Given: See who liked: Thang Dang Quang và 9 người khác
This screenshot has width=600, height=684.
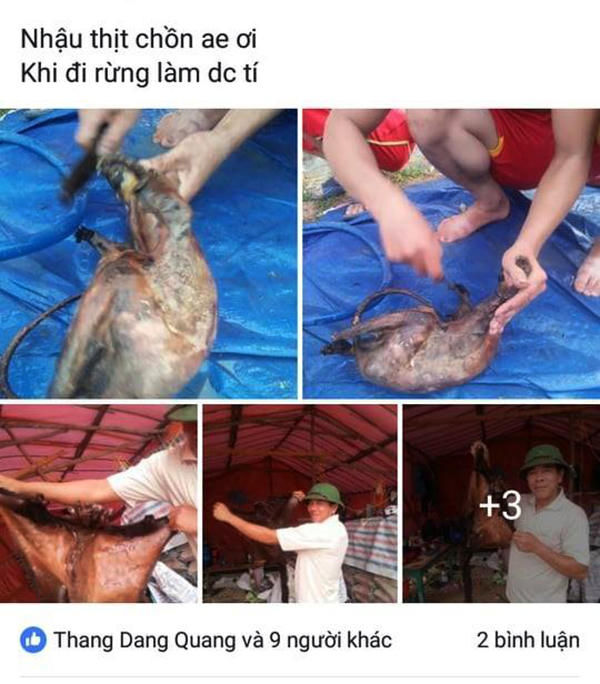Looking at the screenshot, I should 222,640.
